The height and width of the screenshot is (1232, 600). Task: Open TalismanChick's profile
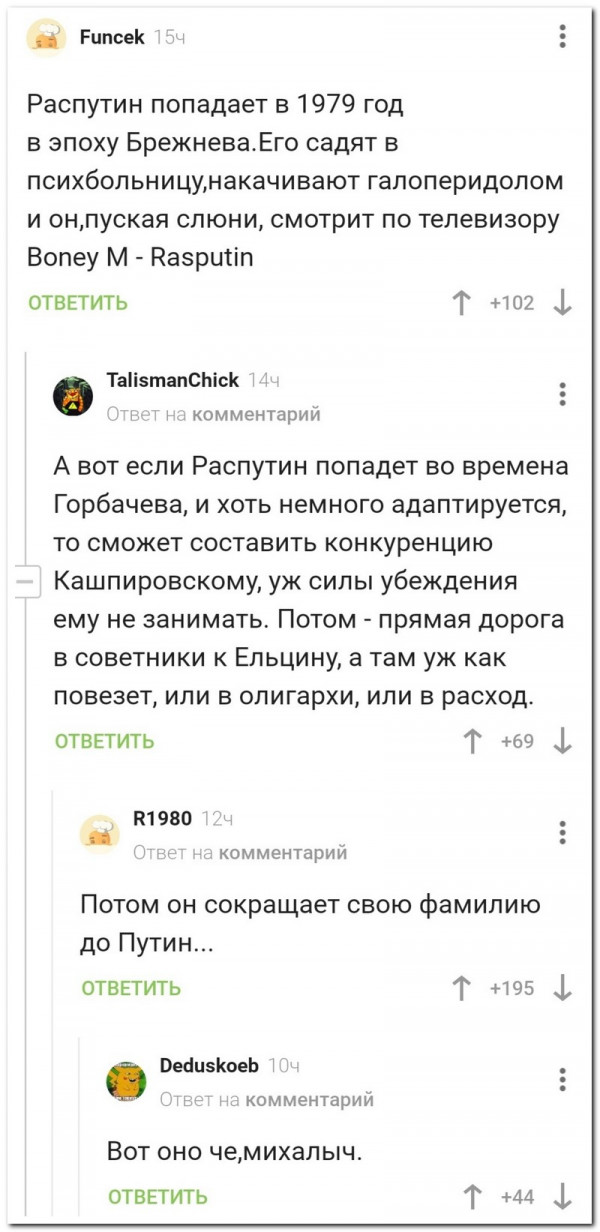pos(172,380)
